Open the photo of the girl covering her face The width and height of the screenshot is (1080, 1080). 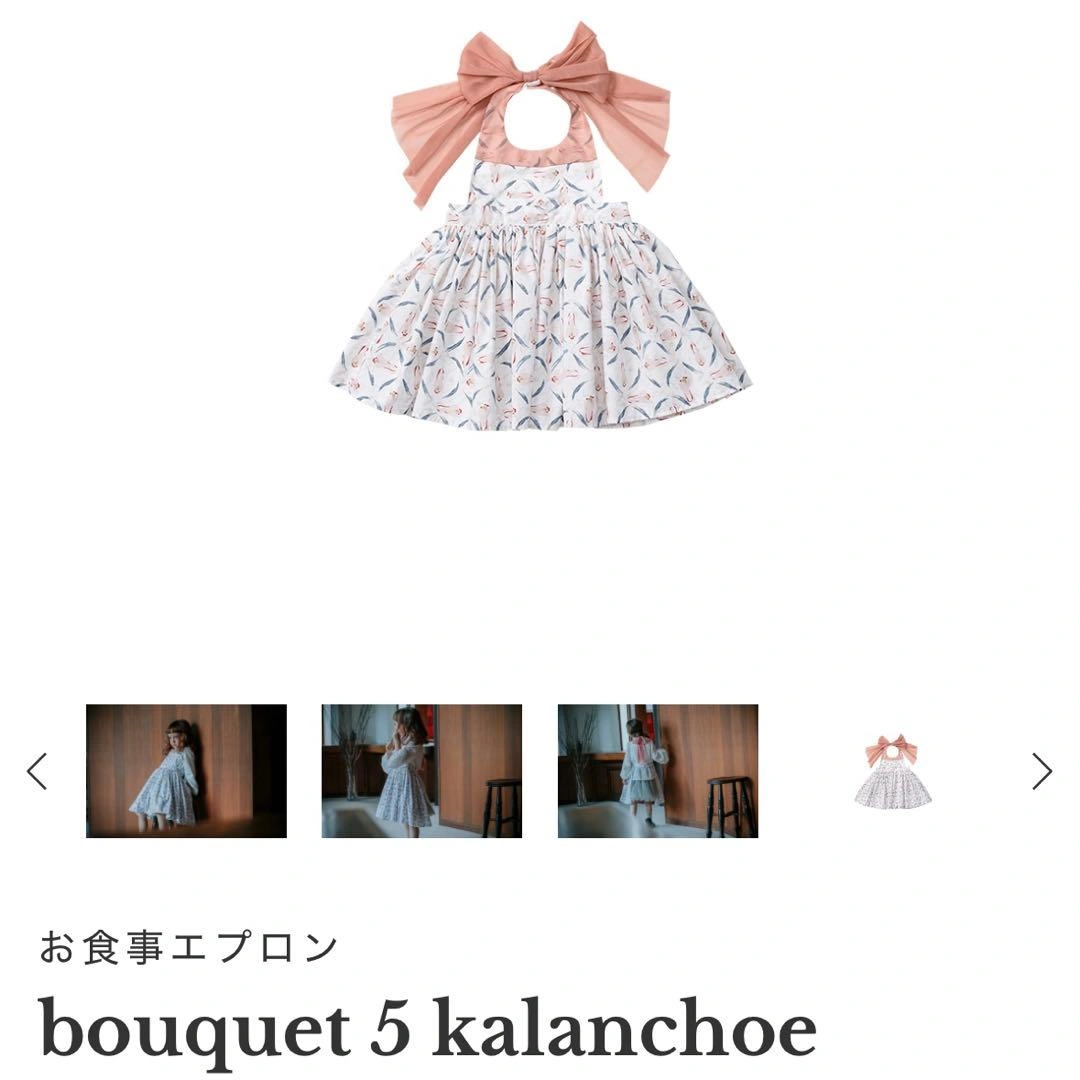(421, 771)
